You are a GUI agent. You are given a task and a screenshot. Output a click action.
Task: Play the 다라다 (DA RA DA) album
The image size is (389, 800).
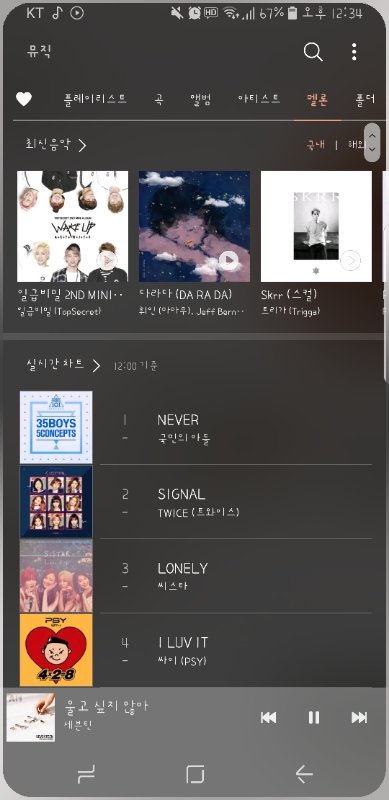(x=229, y=261)
